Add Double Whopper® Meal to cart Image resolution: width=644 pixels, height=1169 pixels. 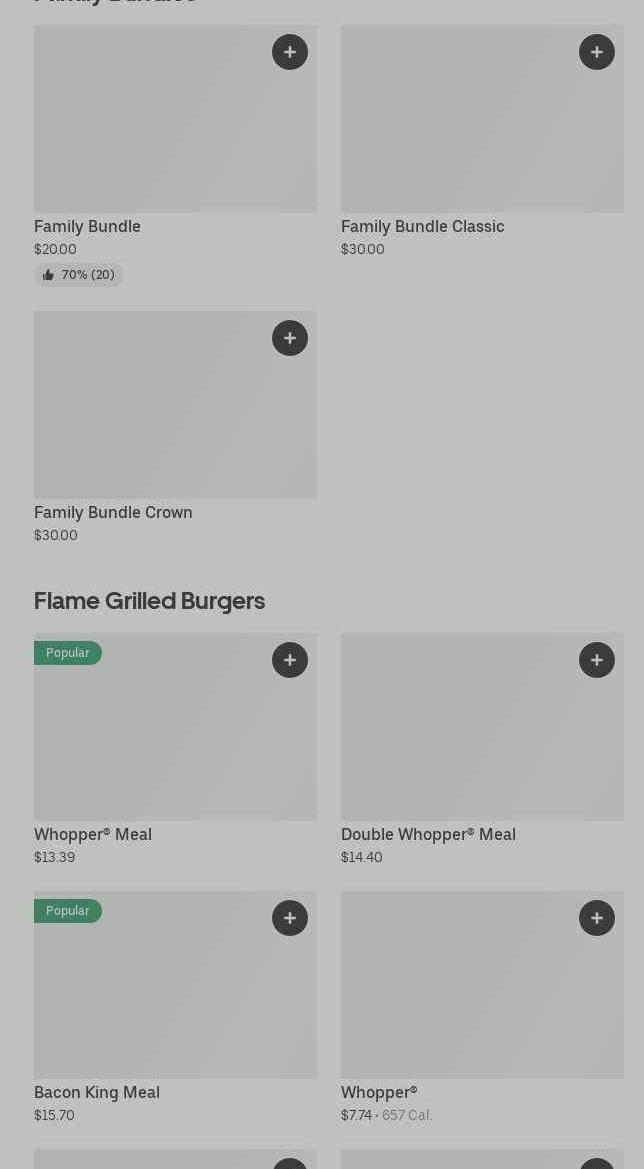[x=597, y=660]
